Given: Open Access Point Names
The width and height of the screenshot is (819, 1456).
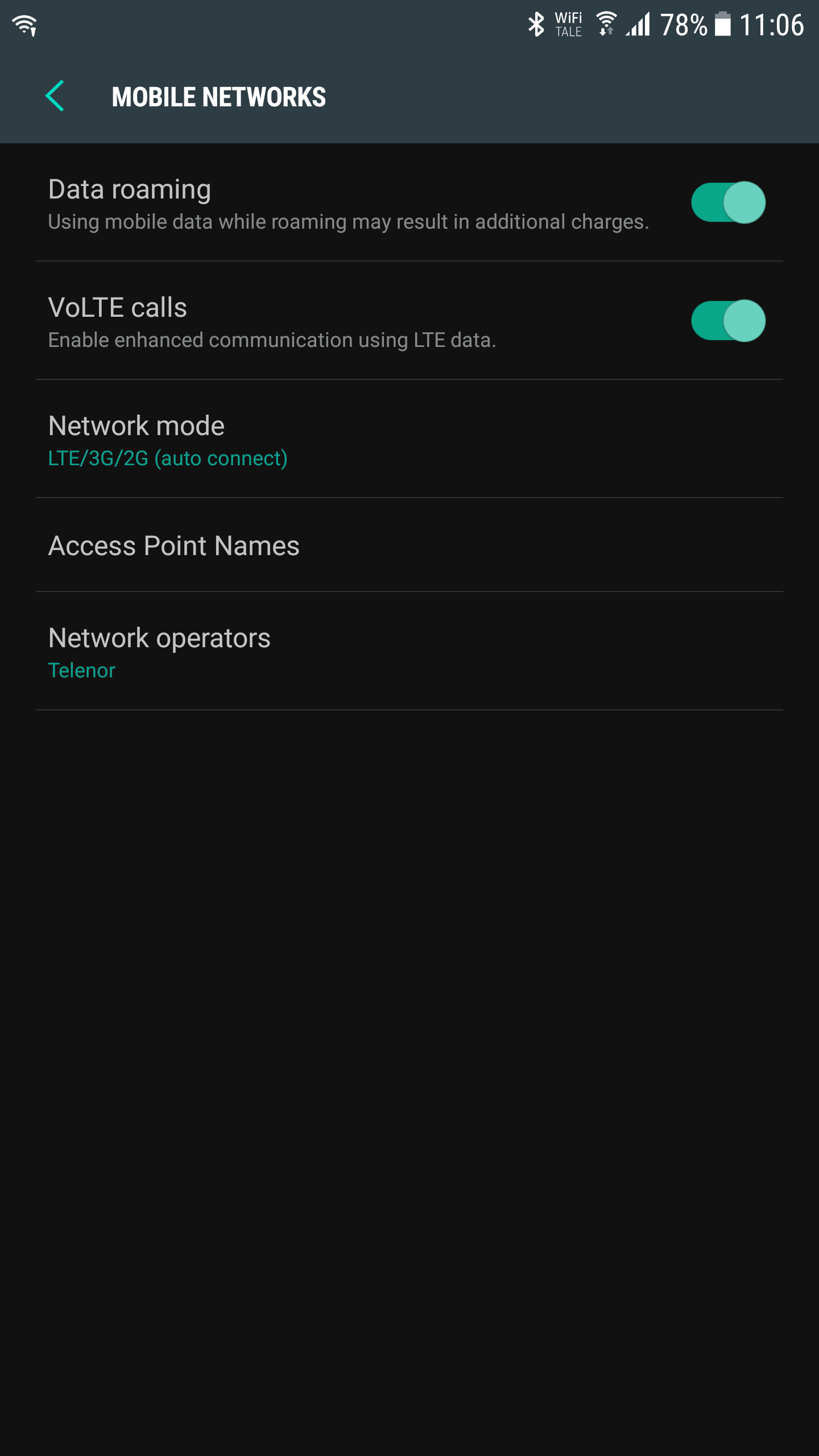Looking at the screenshot, I should pos(409,545).
